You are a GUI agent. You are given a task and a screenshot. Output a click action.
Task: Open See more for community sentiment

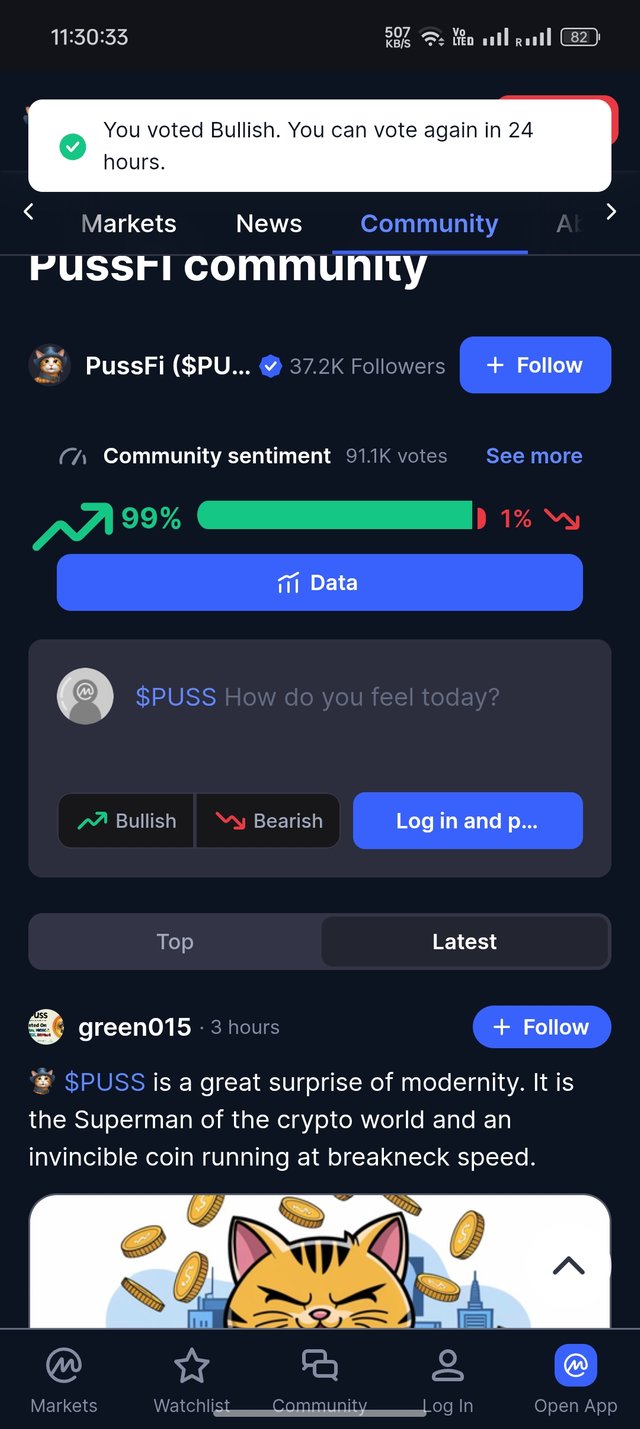[533, 456]
